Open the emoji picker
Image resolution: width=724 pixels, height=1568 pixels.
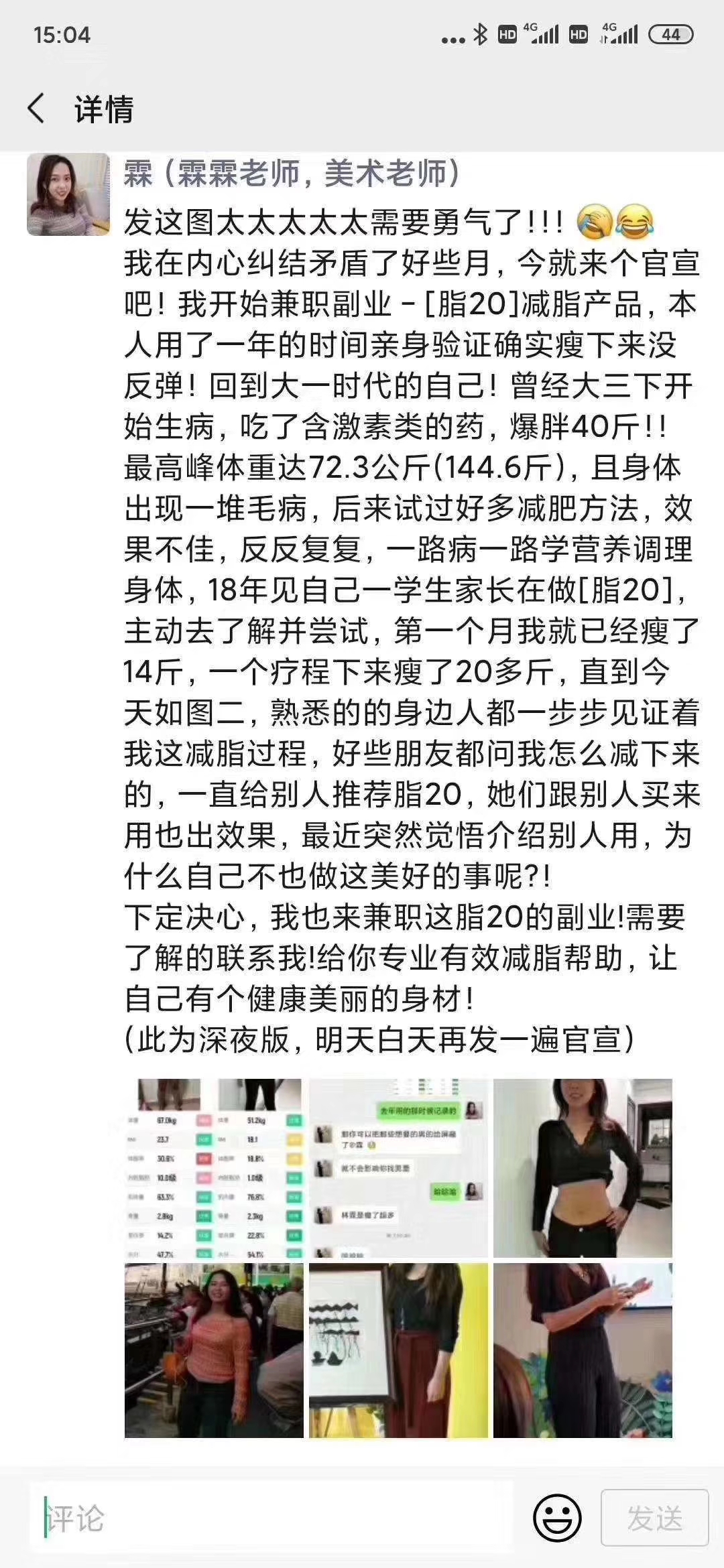pos(557,1518)
